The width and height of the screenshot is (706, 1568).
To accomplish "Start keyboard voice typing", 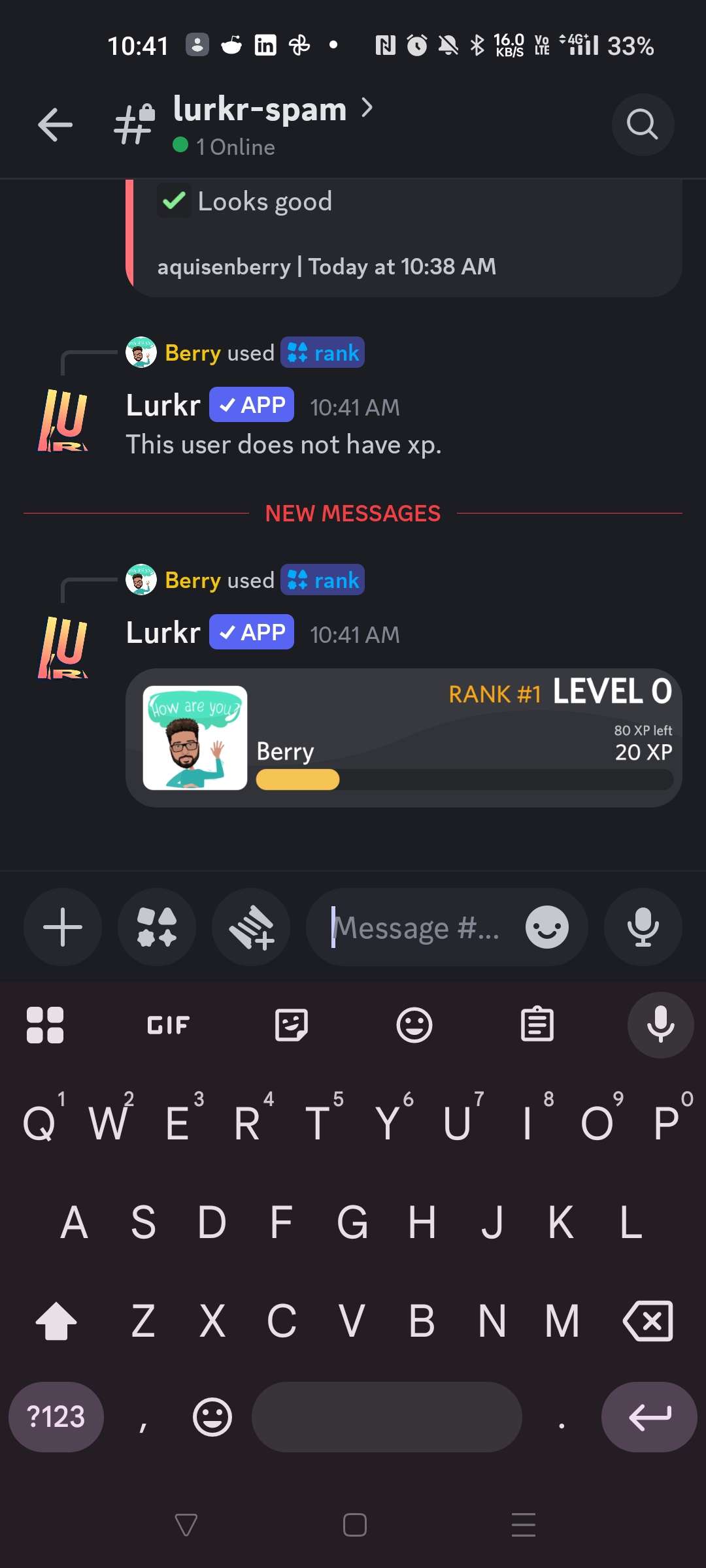I will coord(660,1024).
